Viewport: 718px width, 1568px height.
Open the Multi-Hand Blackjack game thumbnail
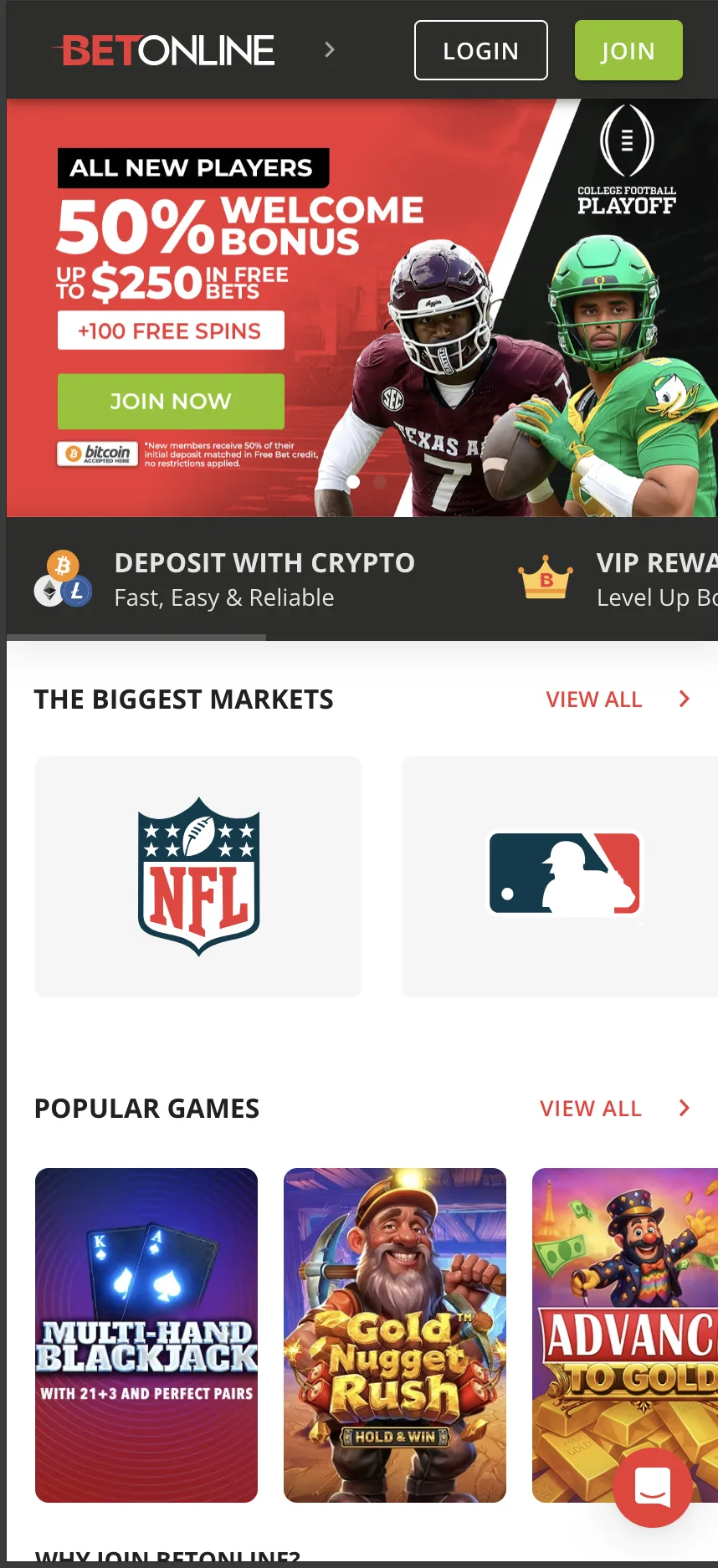click(x=146, y=1334)
